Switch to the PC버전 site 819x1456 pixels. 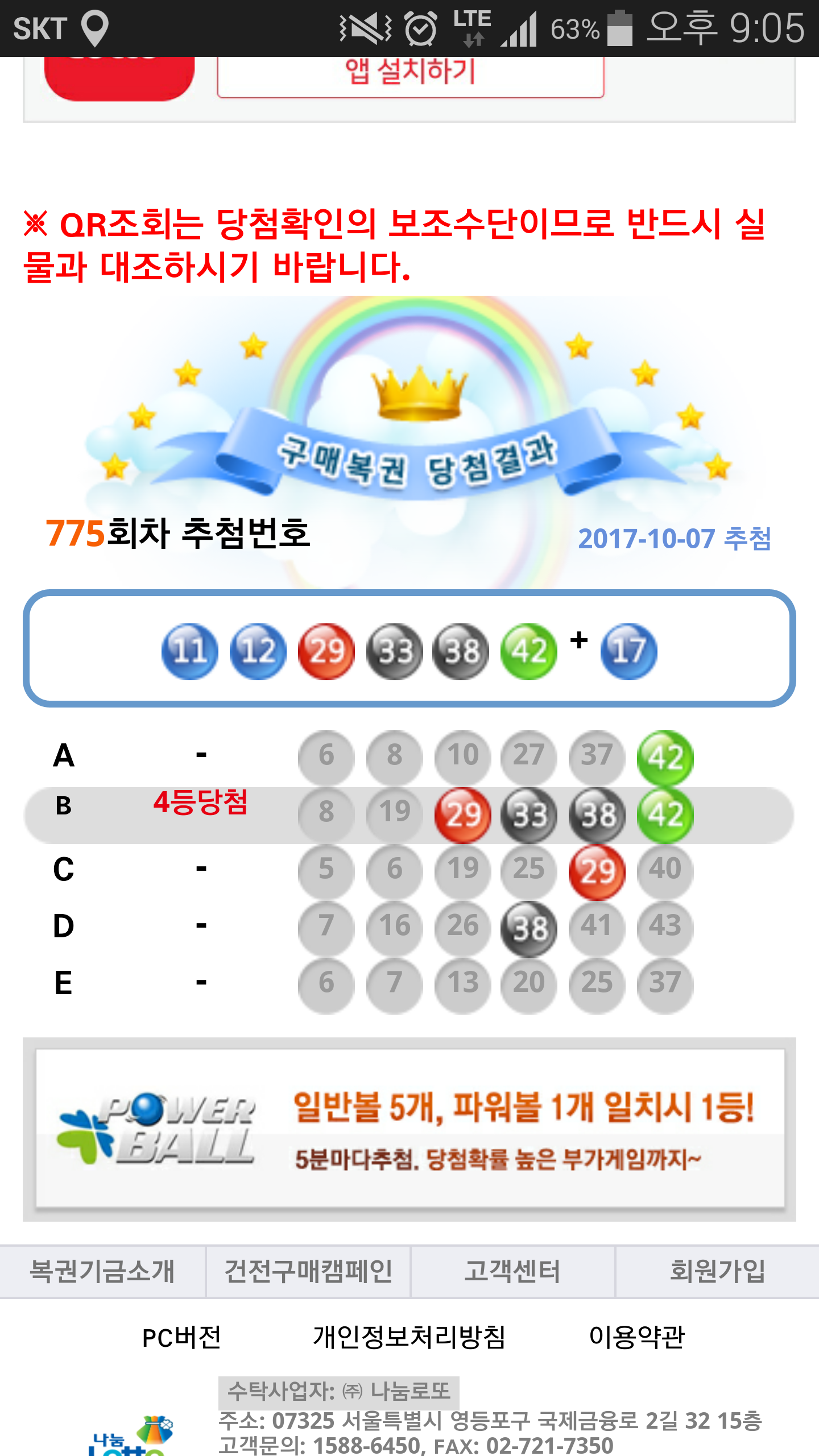pos(181,1337)
